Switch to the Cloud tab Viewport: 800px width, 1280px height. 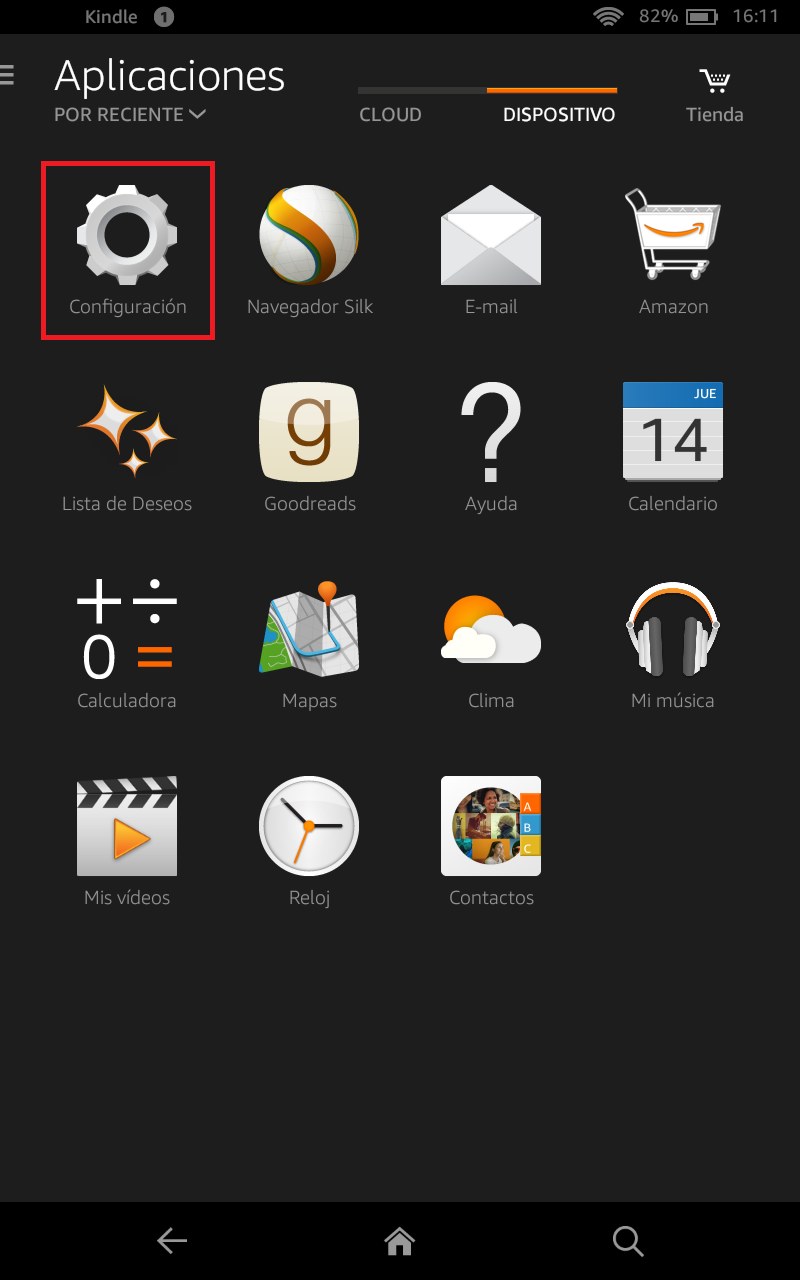point(390,115)
